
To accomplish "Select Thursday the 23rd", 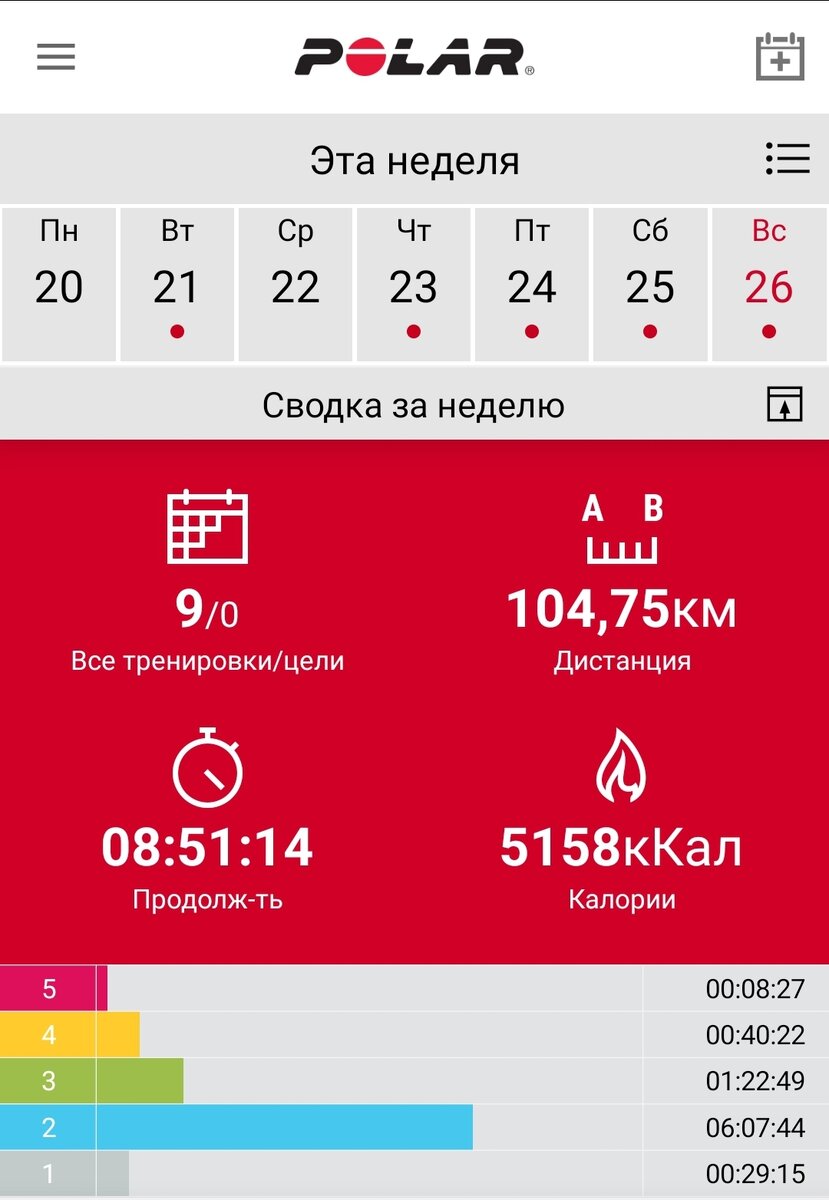I will click(413, 284).
